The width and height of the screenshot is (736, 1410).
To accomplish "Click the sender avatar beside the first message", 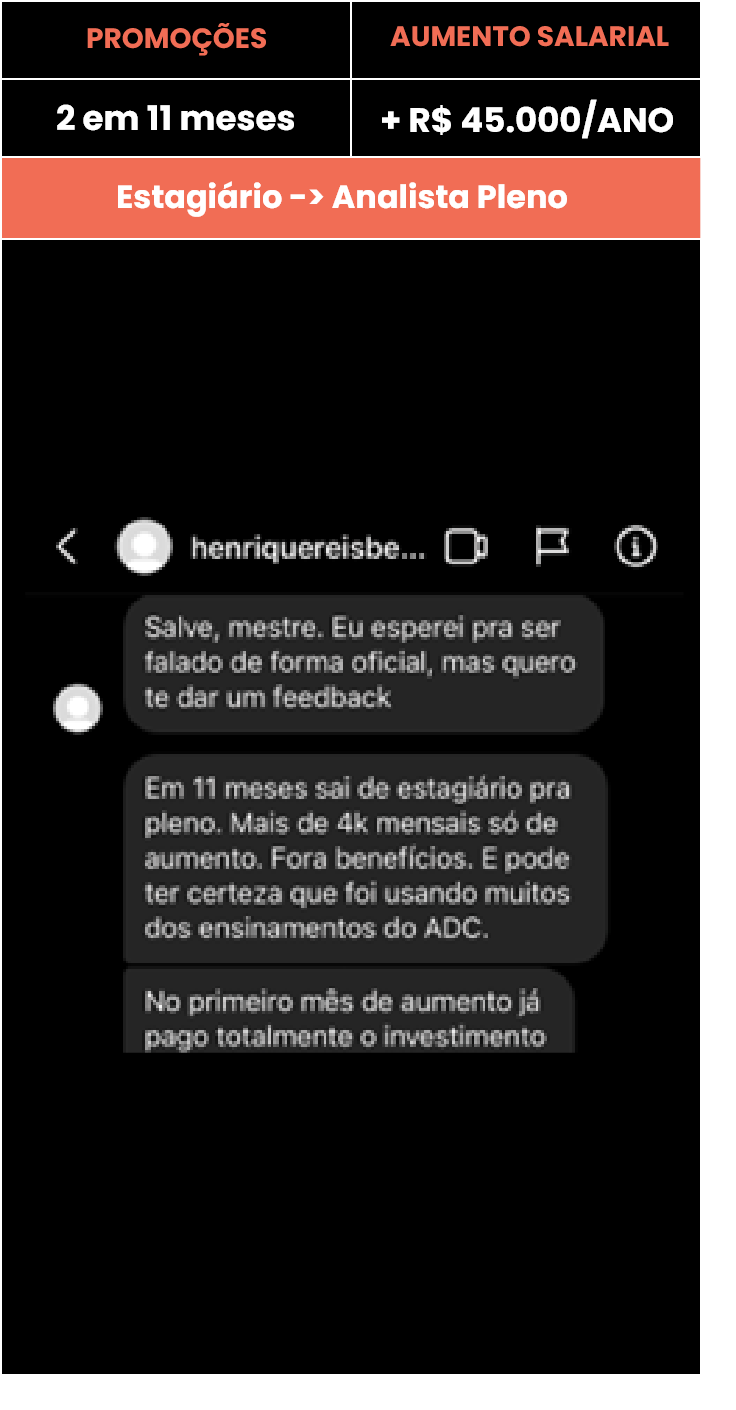I will [x=78, y=708].
